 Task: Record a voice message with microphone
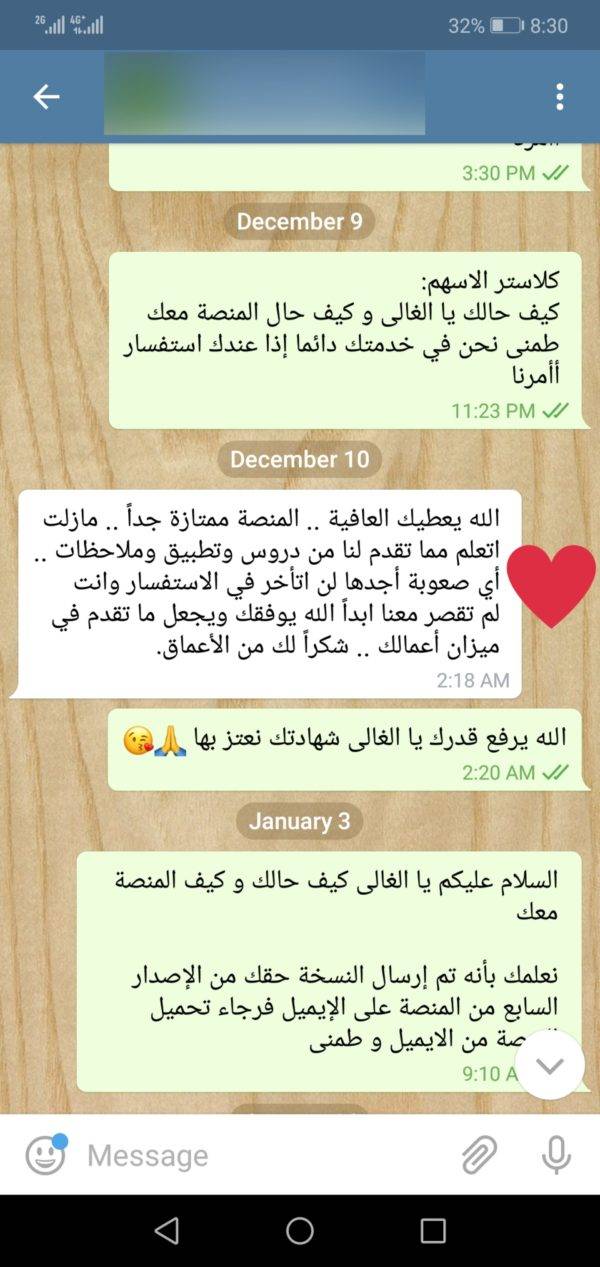point(556,1156)
